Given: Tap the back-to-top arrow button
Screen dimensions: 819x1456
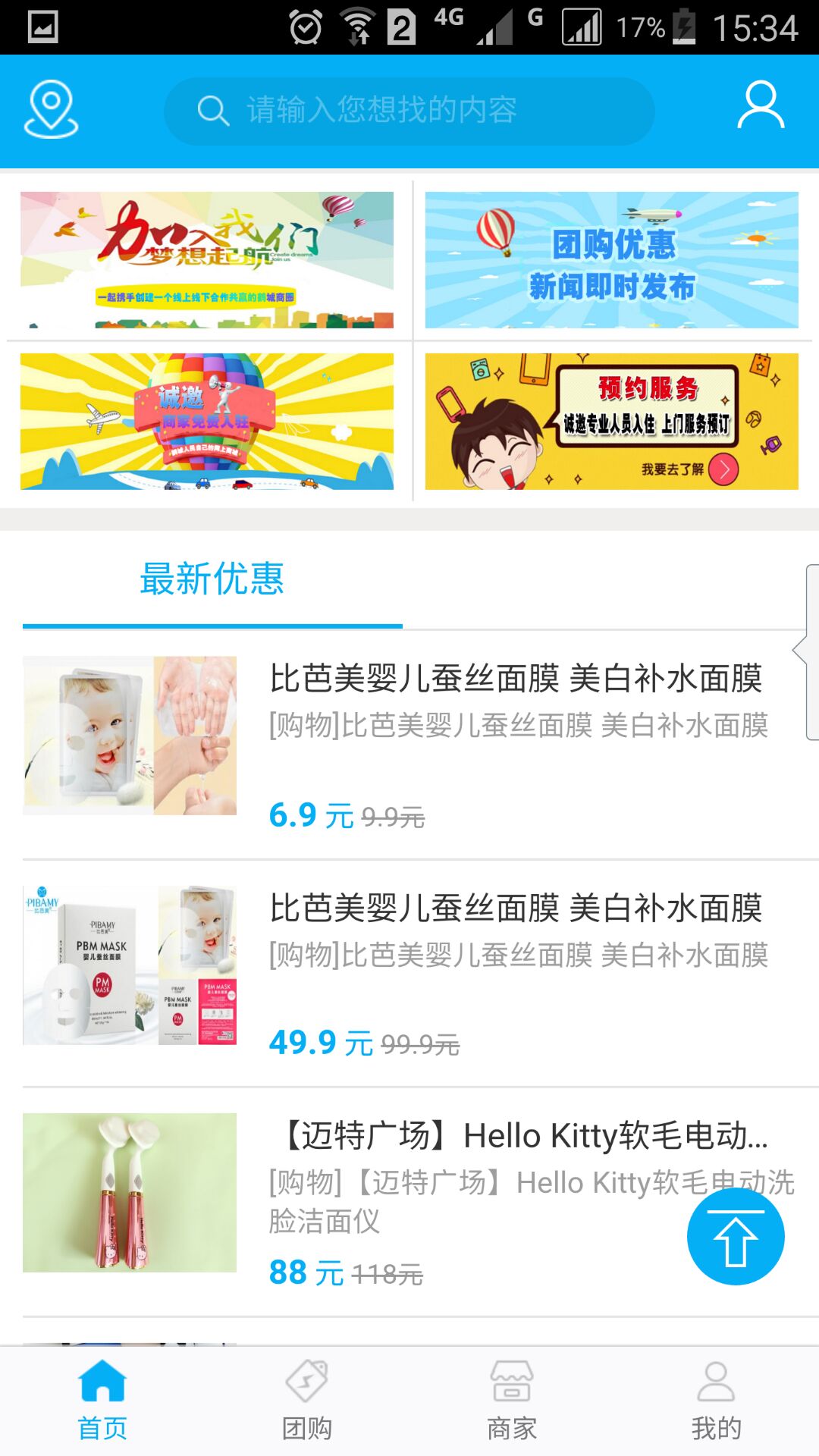Looking at the screenshot, I should 735,1237.
